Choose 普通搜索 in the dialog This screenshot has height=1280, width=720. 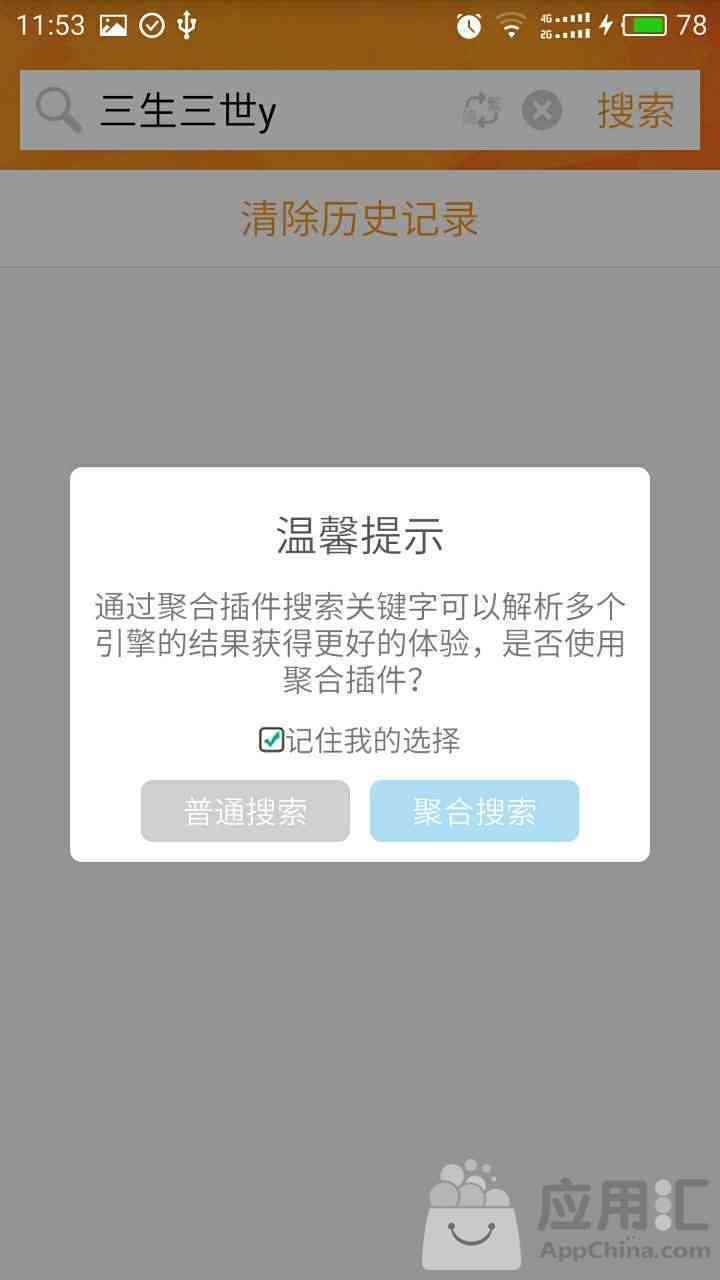tap(245, 811)
